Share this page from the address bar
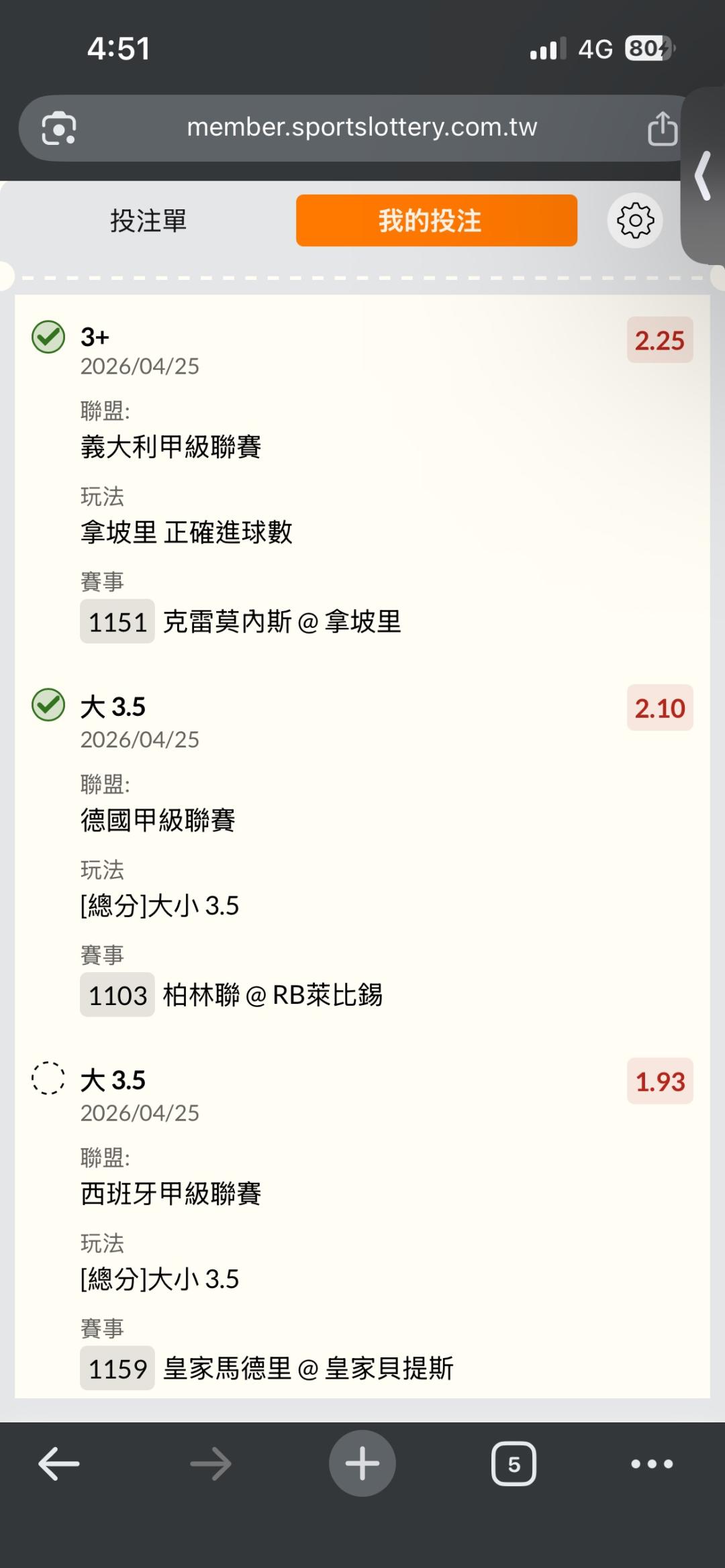 (x=662, y=128)
